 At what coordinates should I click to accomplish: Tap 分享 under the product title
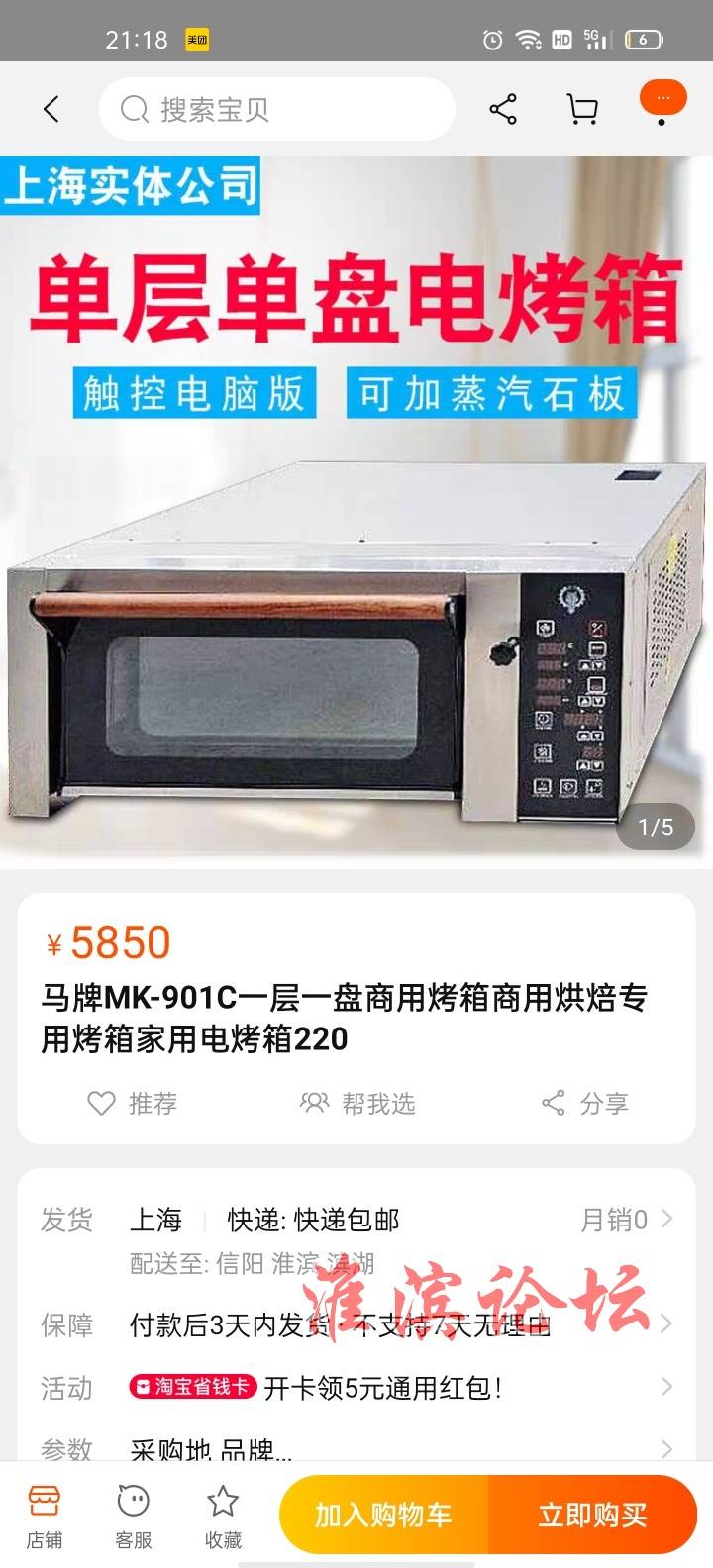pos(585,1103)
